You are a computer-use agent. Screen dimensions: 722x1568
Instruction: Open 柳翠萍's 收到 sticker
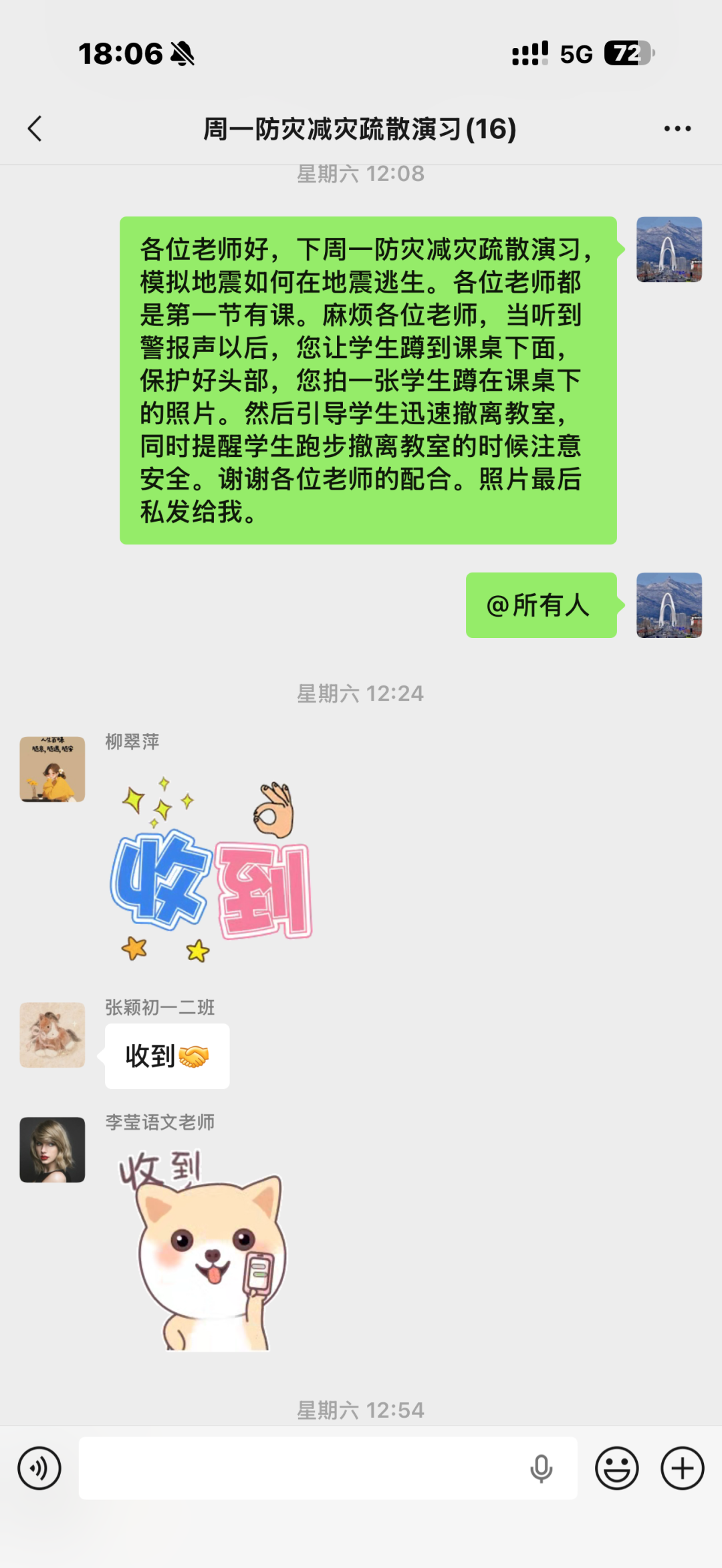coord(211,869)
